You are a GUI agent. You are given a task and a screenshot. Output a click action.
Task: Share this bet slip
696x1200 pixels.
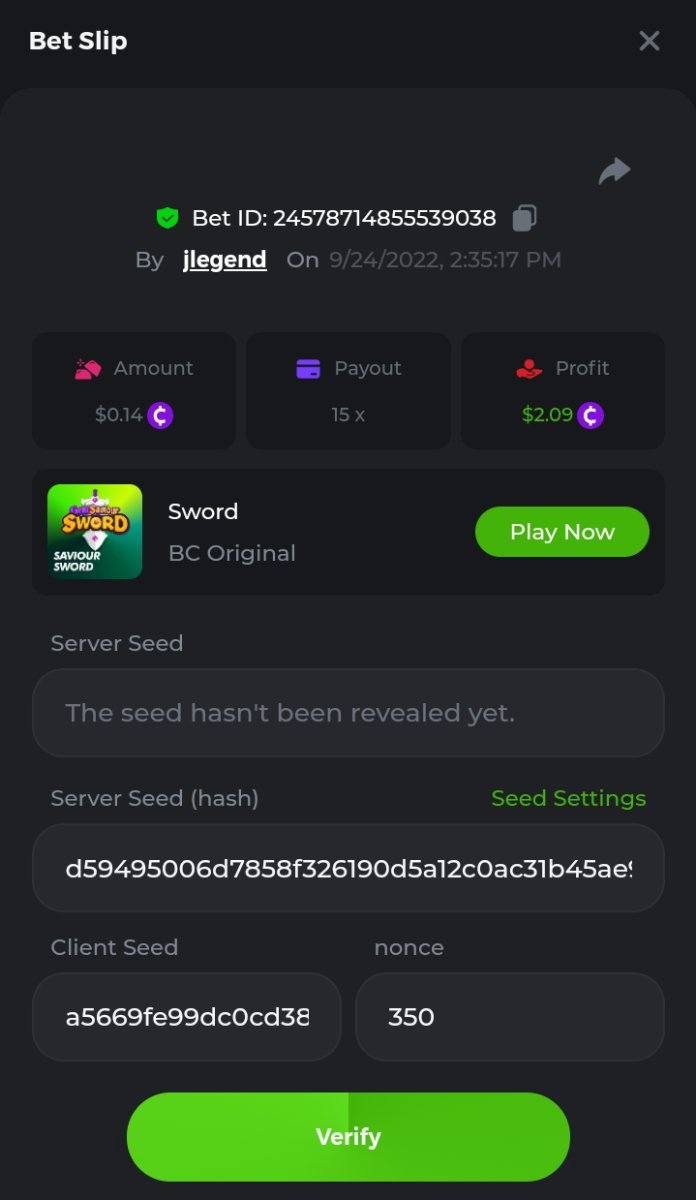point(614,171)
